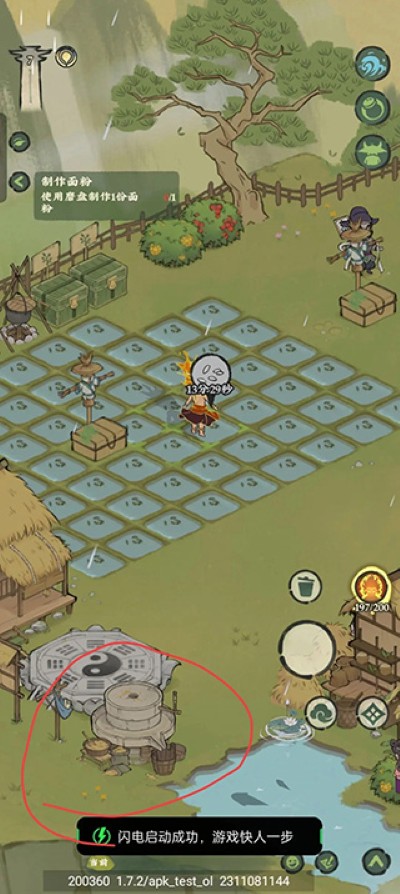The height and width of the screenshot is (894, 400).
Task: Open the smiley emoji button
Action: [293, 862]
